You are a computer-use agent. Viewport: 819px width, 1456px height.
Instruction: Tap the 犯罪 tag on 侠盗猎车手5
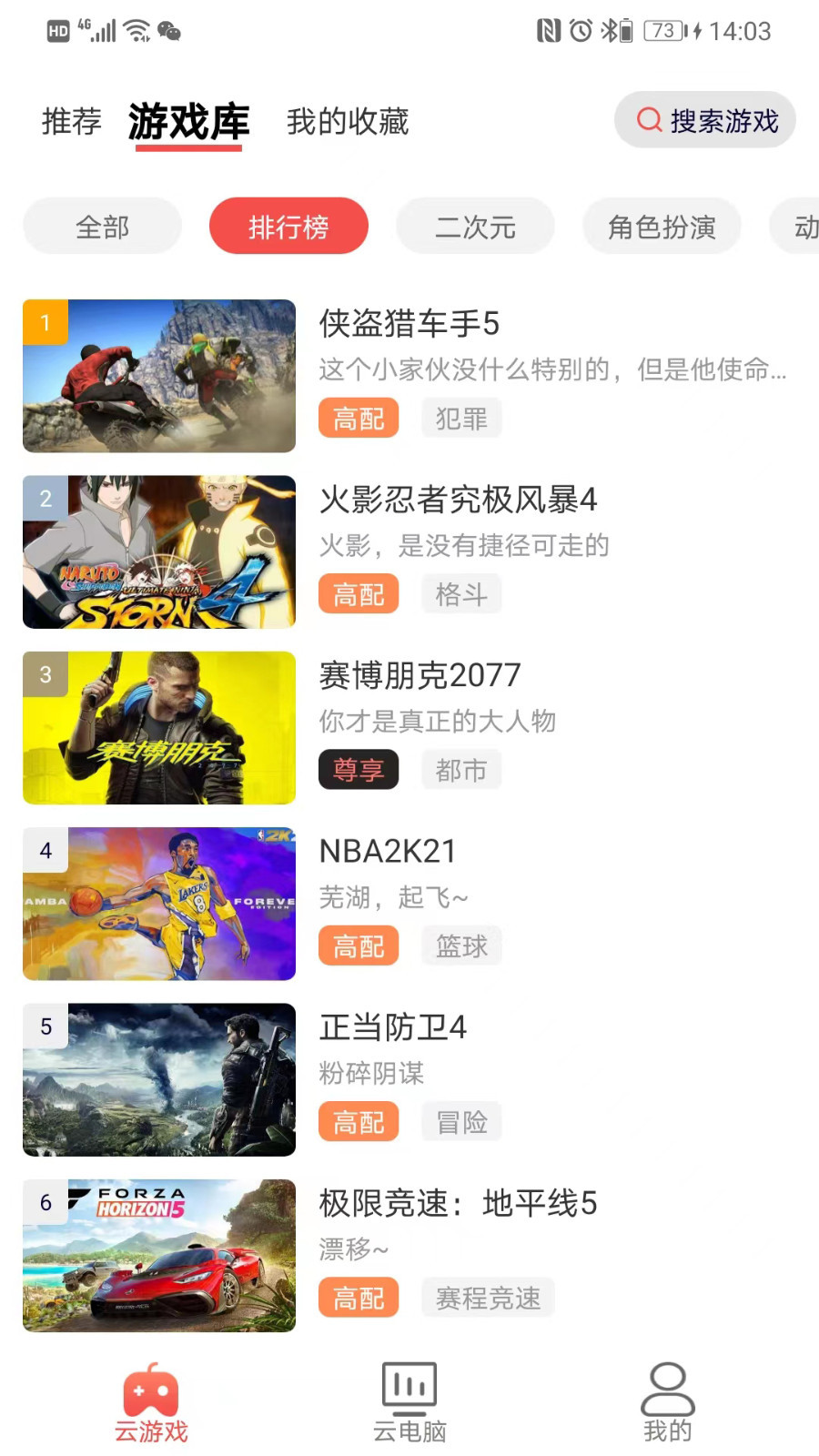(x=461, y=418)
